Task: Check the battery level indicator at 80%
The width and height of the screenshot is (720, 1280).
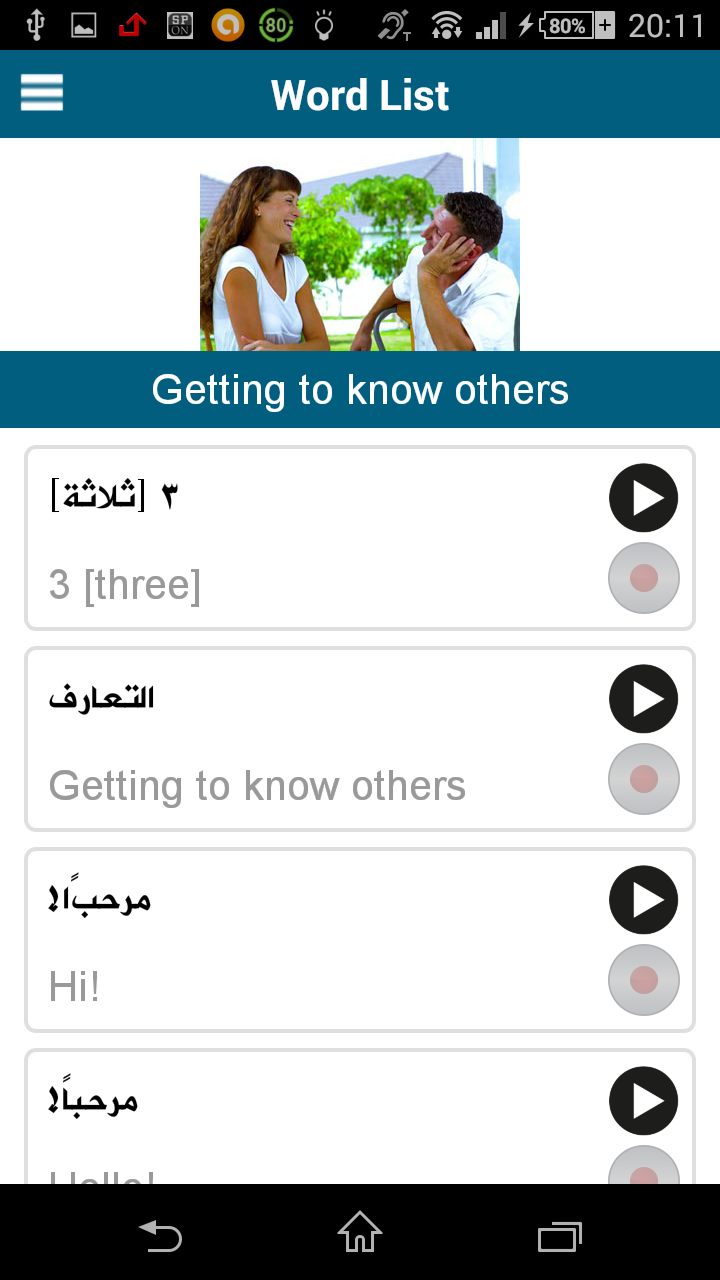Action: click(567, 27)
